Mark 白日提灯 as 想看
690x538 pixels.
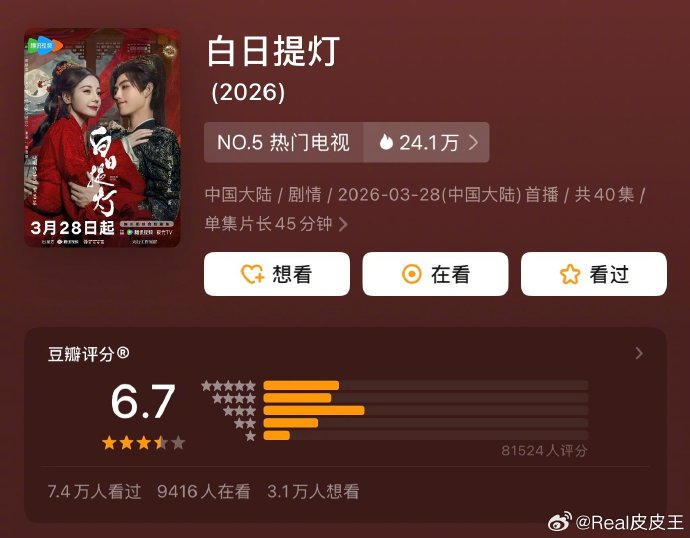pos(277,274)
